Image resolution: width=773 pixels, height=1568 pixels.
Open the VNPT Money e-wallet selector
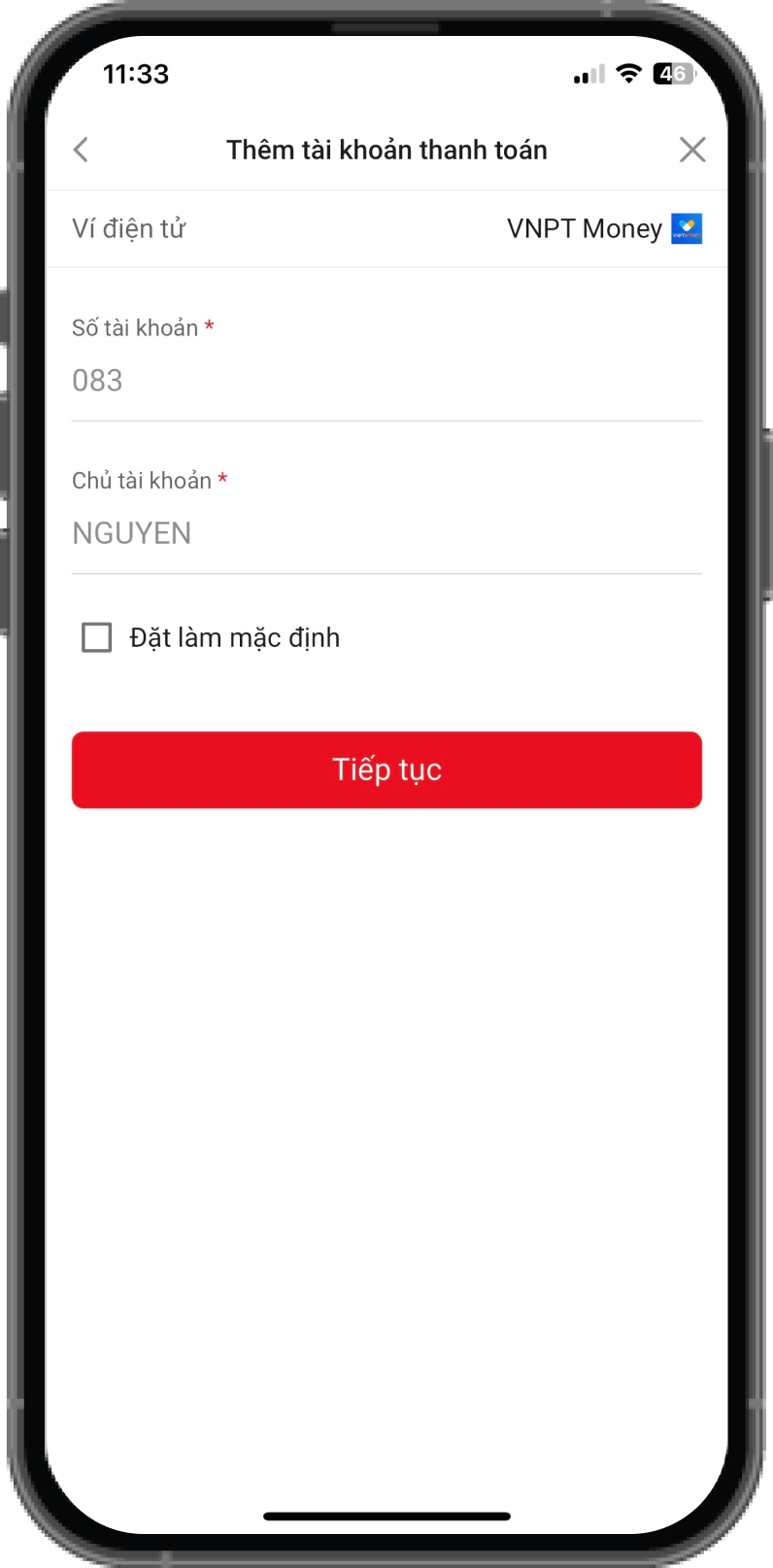(x=602, y=228)
